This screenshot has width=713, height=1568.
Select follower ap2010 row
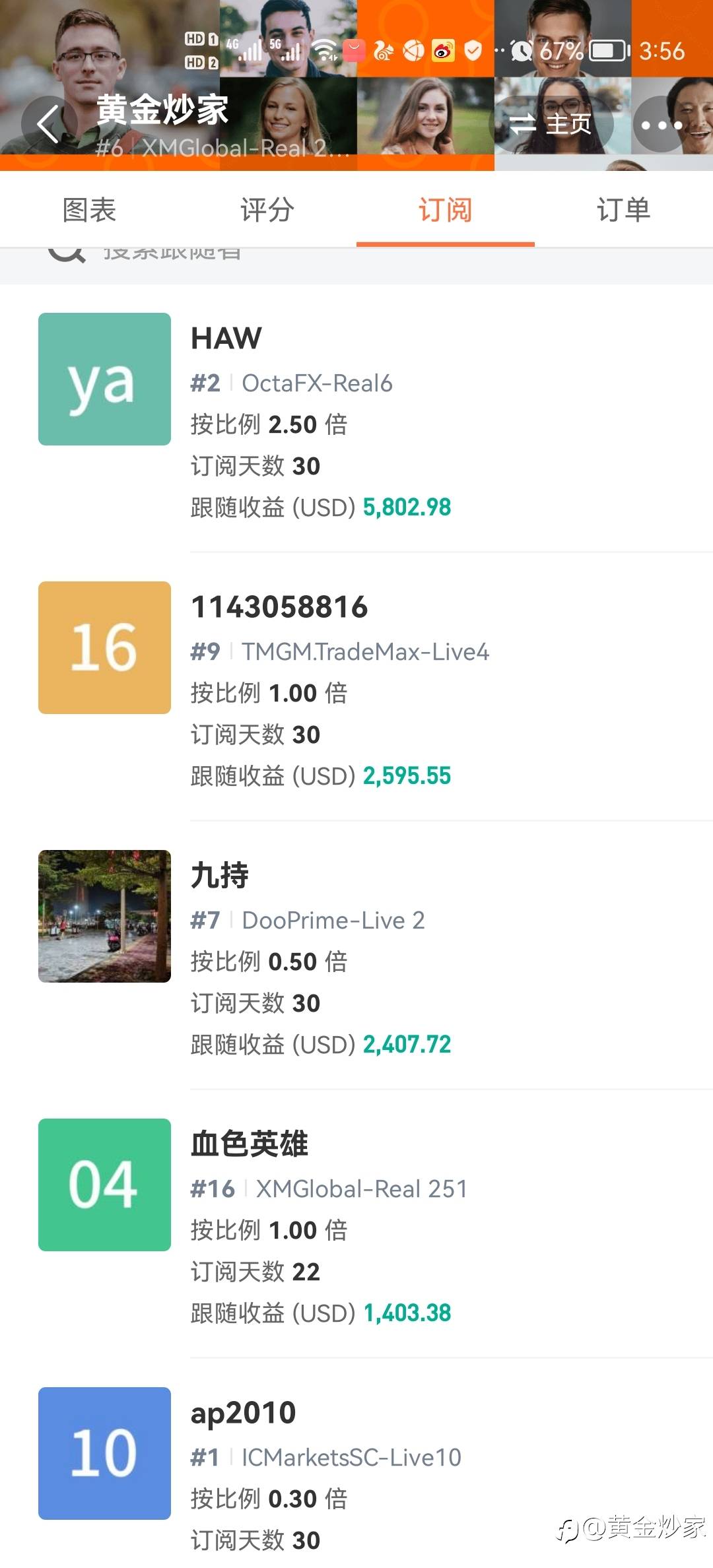click(356, 1464)
